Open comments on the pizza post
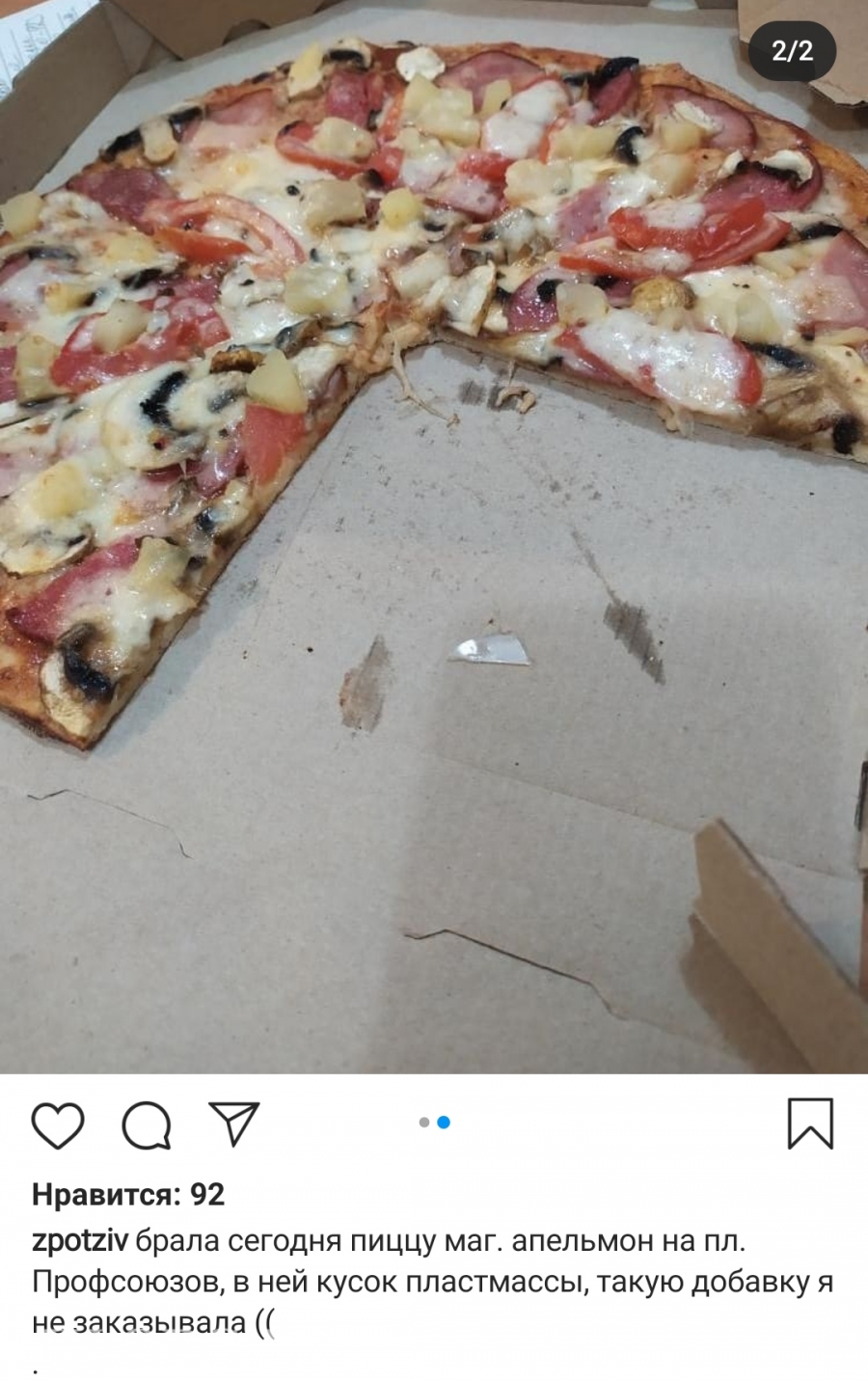868x1381 pixels. pyautogui.click(x=147, y=1124)
